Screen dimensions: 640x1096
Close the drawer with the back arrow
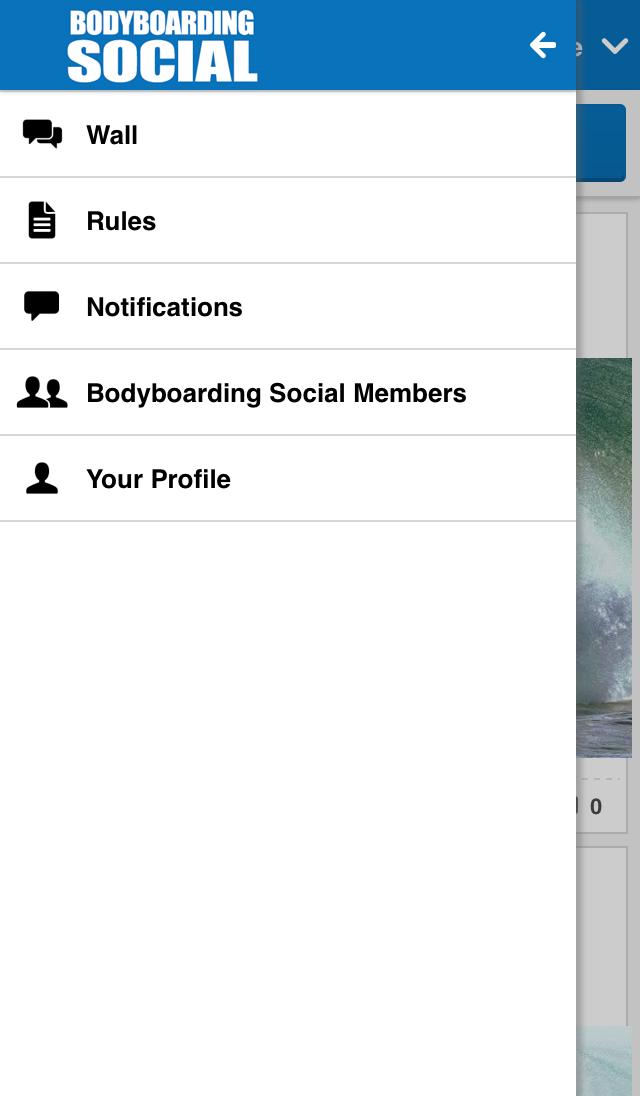[542, 45]
